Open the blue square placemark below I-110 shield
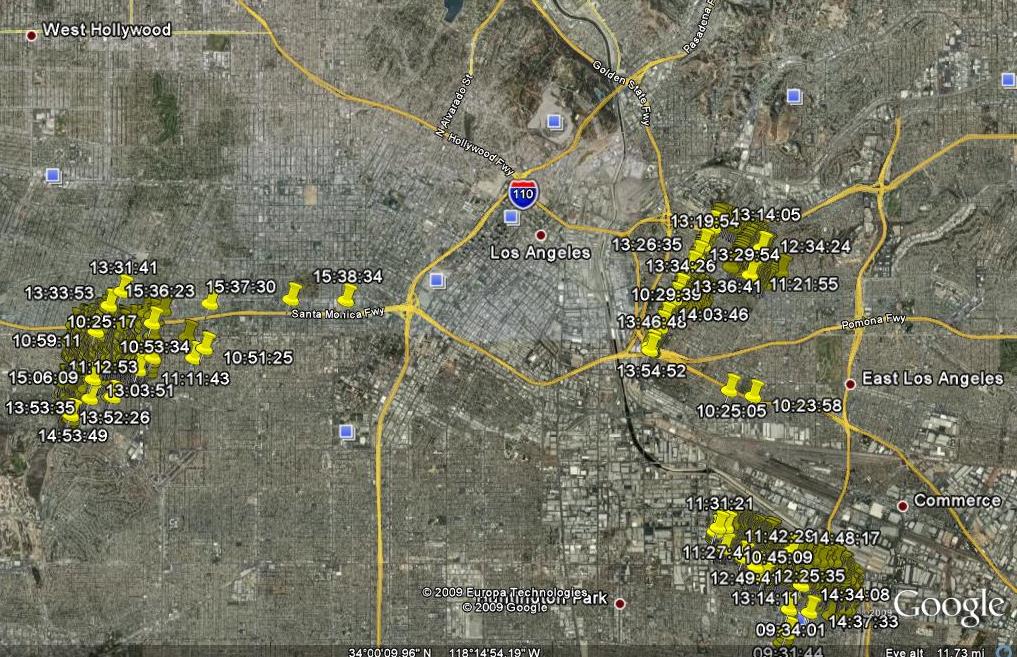Screen dimensions: 1017x657 point(513,217)
